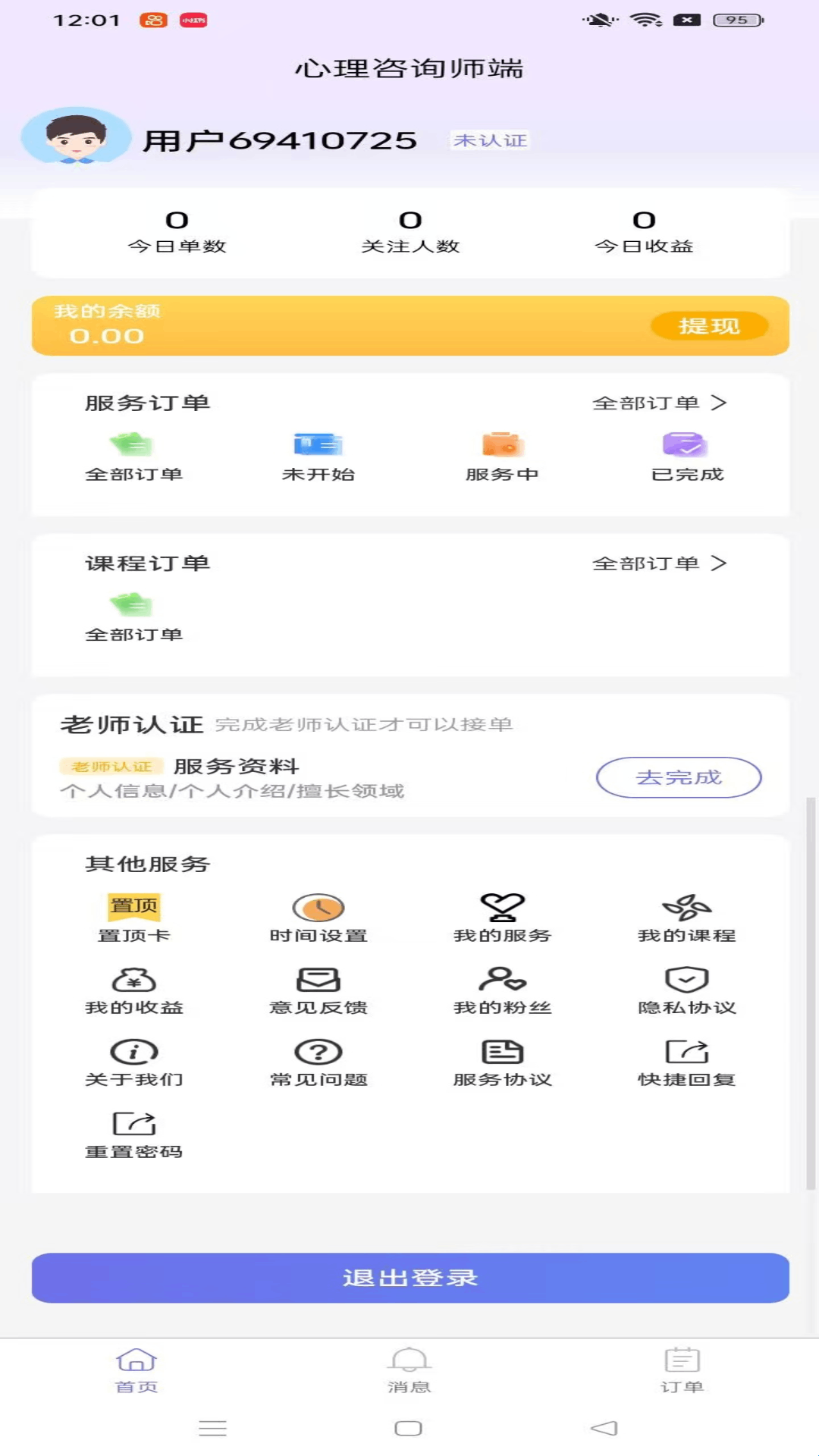Tap the user avatar picture
The width and height of the screenshot is (819, 1456).
click(76, 136)
